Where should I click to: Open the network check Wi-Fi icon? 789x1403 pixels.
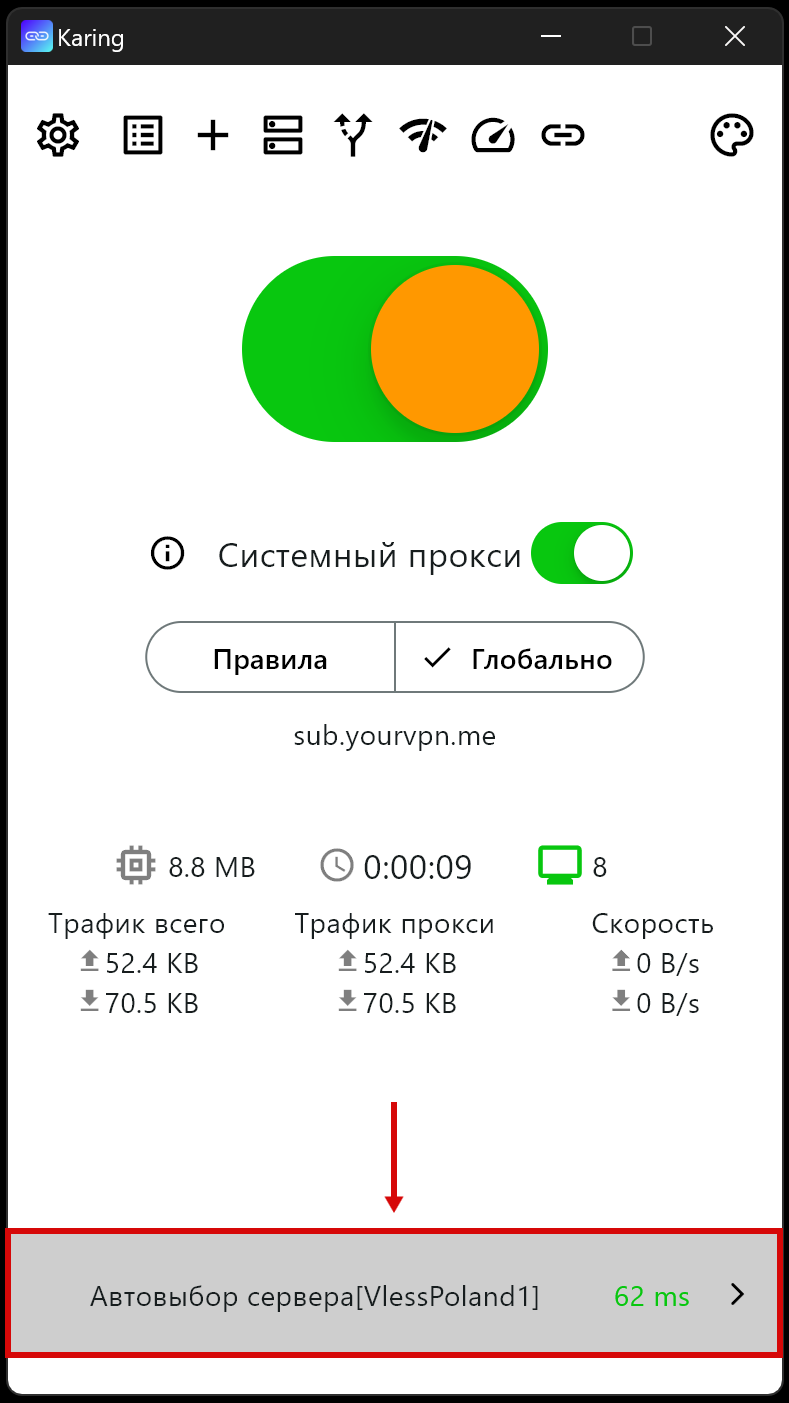(422, 135)
